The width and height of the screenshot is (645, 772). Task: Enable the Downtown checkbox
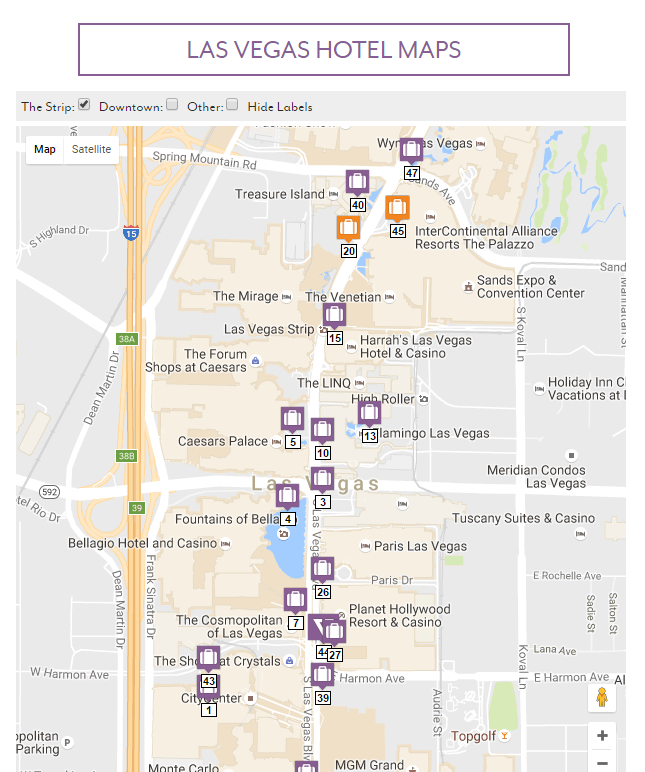pyautogui.click(x=172, y=105)
